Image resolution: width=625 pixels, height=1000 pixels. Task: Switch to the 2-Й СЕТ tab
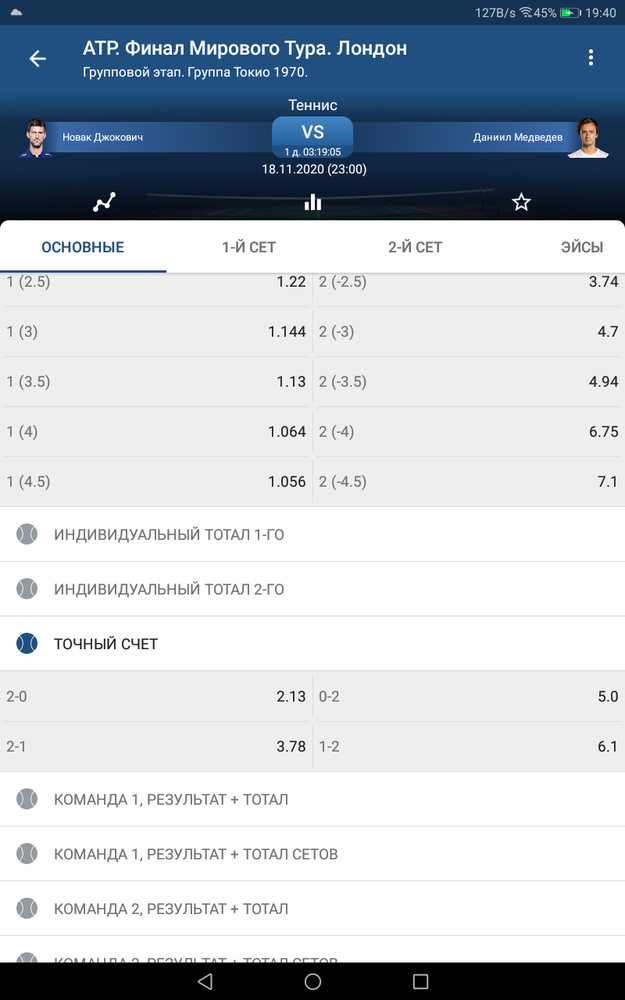(x=415, y=247)
